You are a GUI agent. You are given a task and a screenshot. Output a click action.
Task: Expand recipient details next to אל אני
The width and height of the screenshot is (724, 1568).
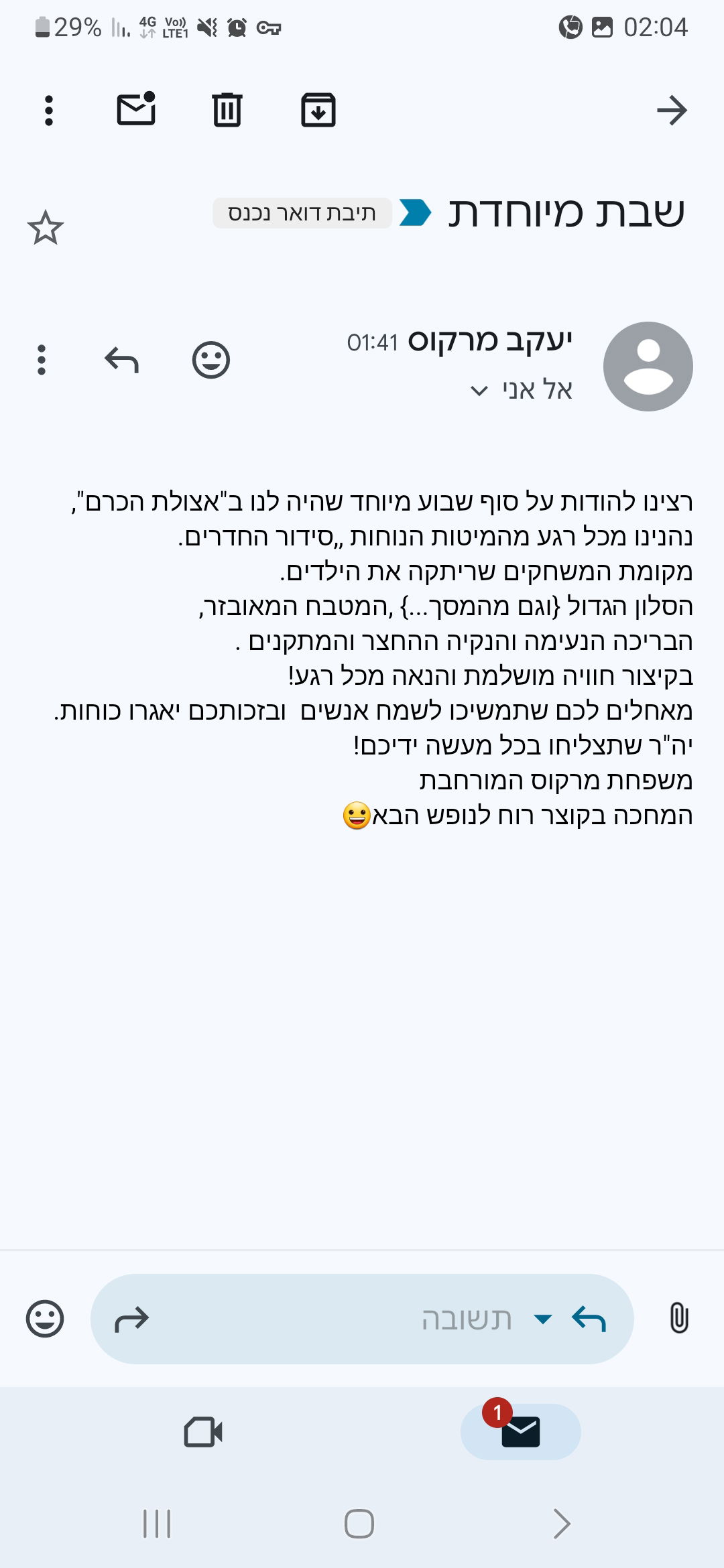[x=479, y=391]
